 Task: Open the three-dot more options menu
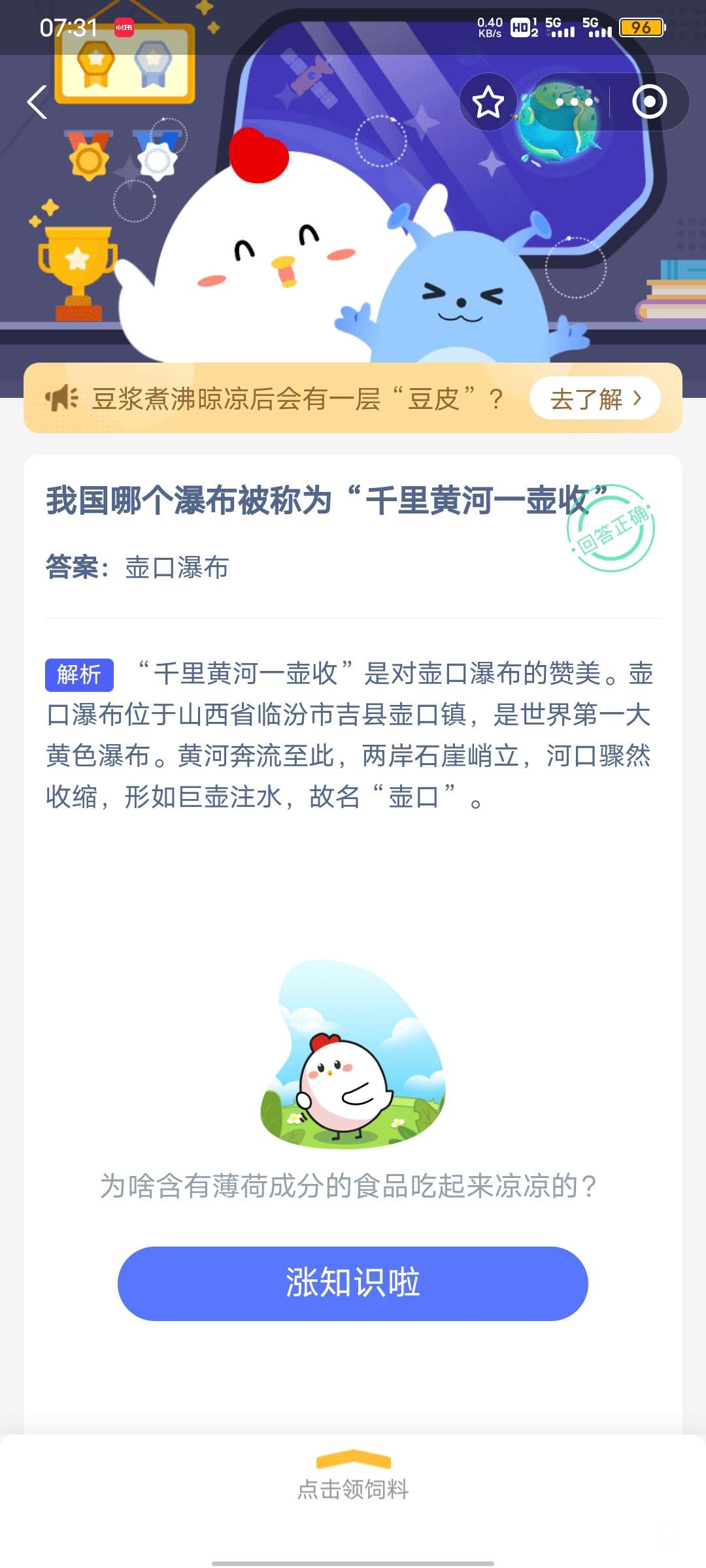[574, 103]
